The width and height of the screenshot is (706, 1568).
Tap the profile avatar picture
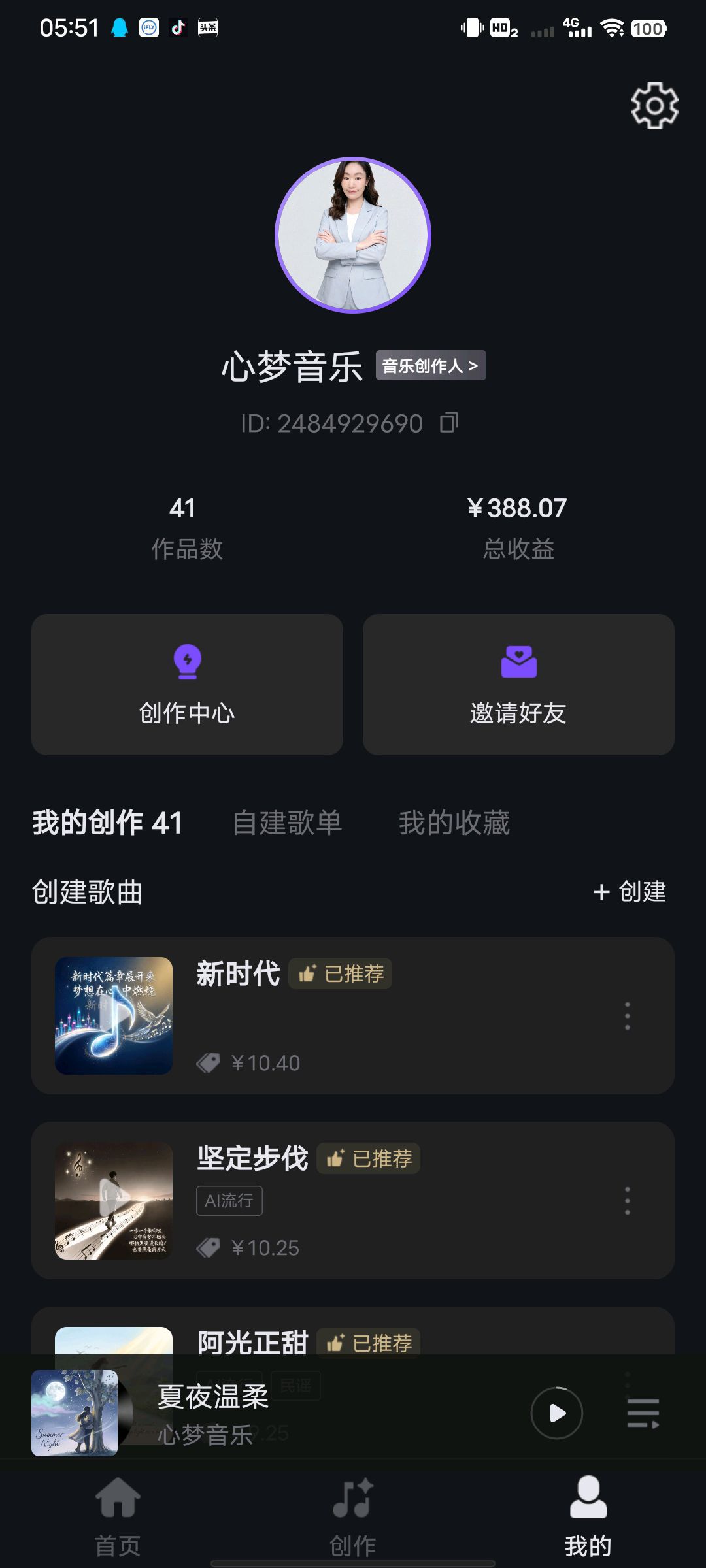point(353,235)
